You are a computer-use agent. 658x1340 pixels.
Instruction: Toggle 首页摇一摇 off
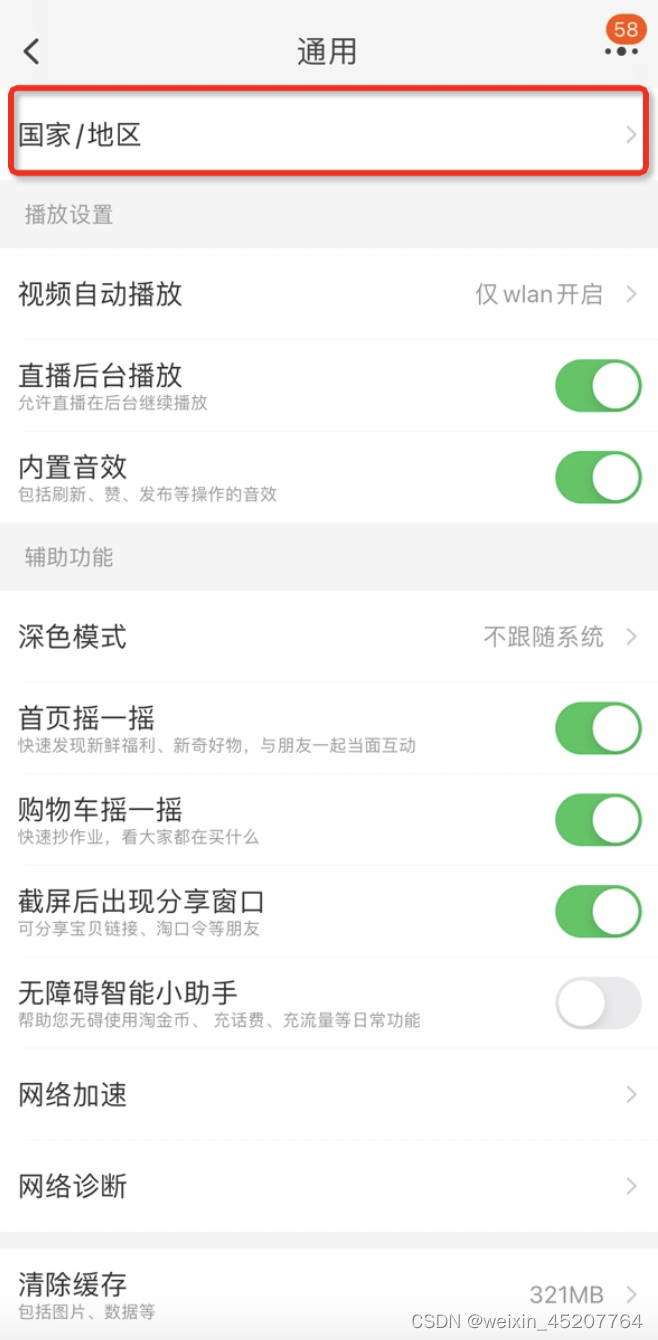pyautogui.click(x=598, y=728)
